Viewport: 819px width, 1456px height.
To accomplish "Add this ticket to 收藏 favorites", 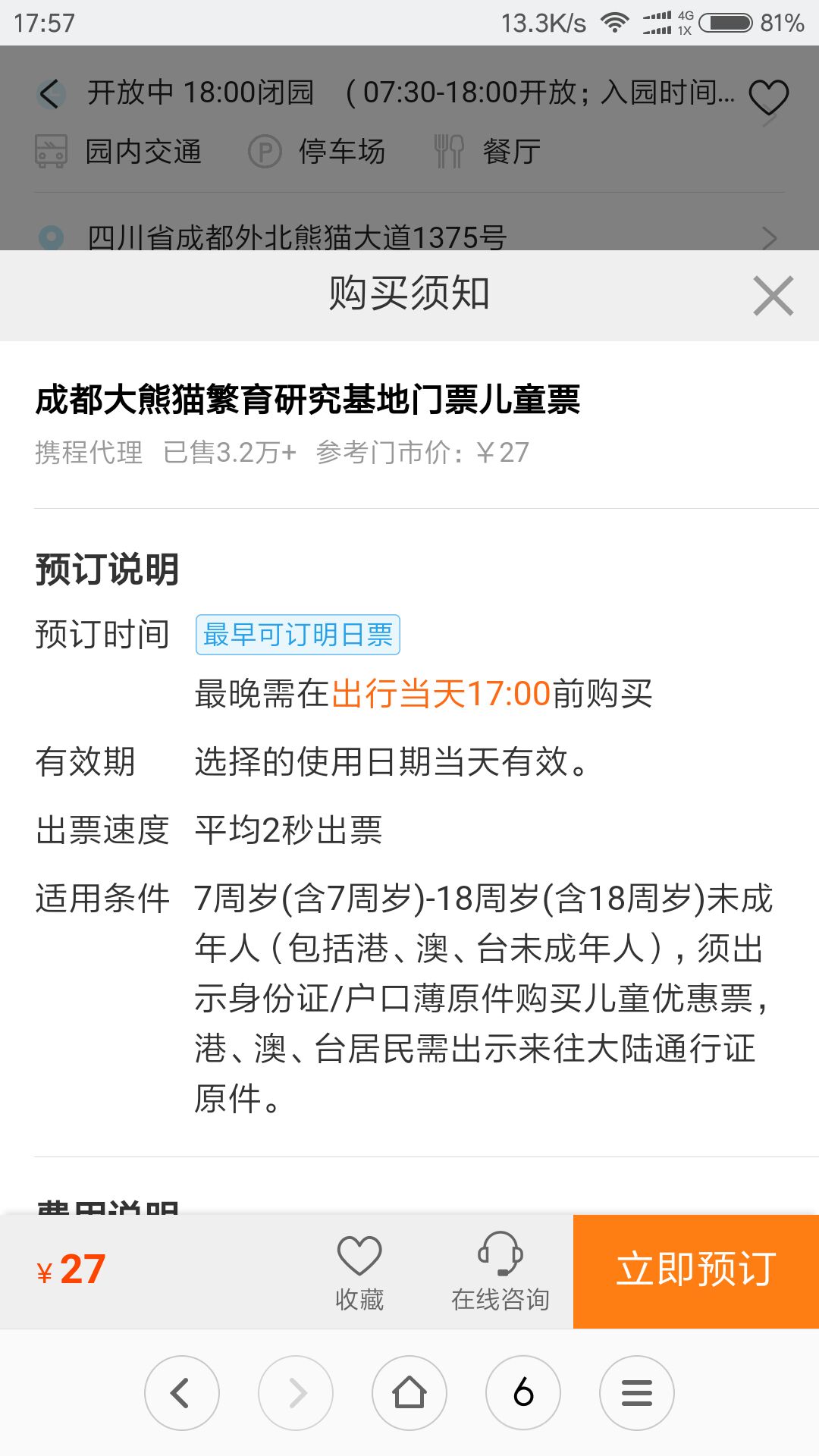I will coord(359,1272).
